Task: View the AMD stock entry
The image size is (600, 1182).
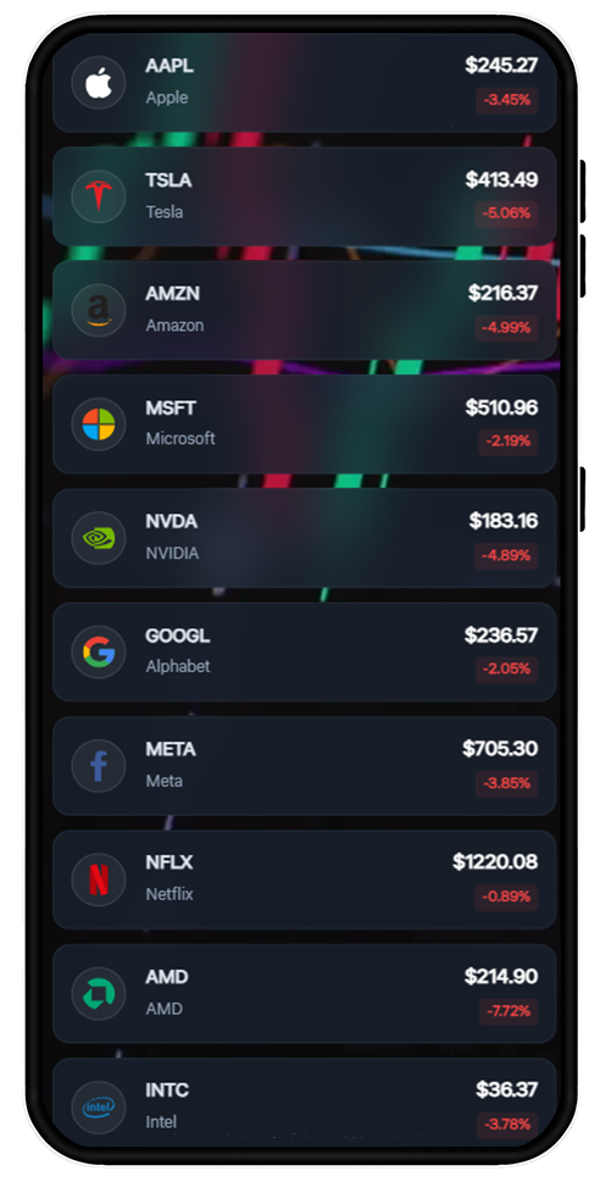Action: click(x=304, y=992)
